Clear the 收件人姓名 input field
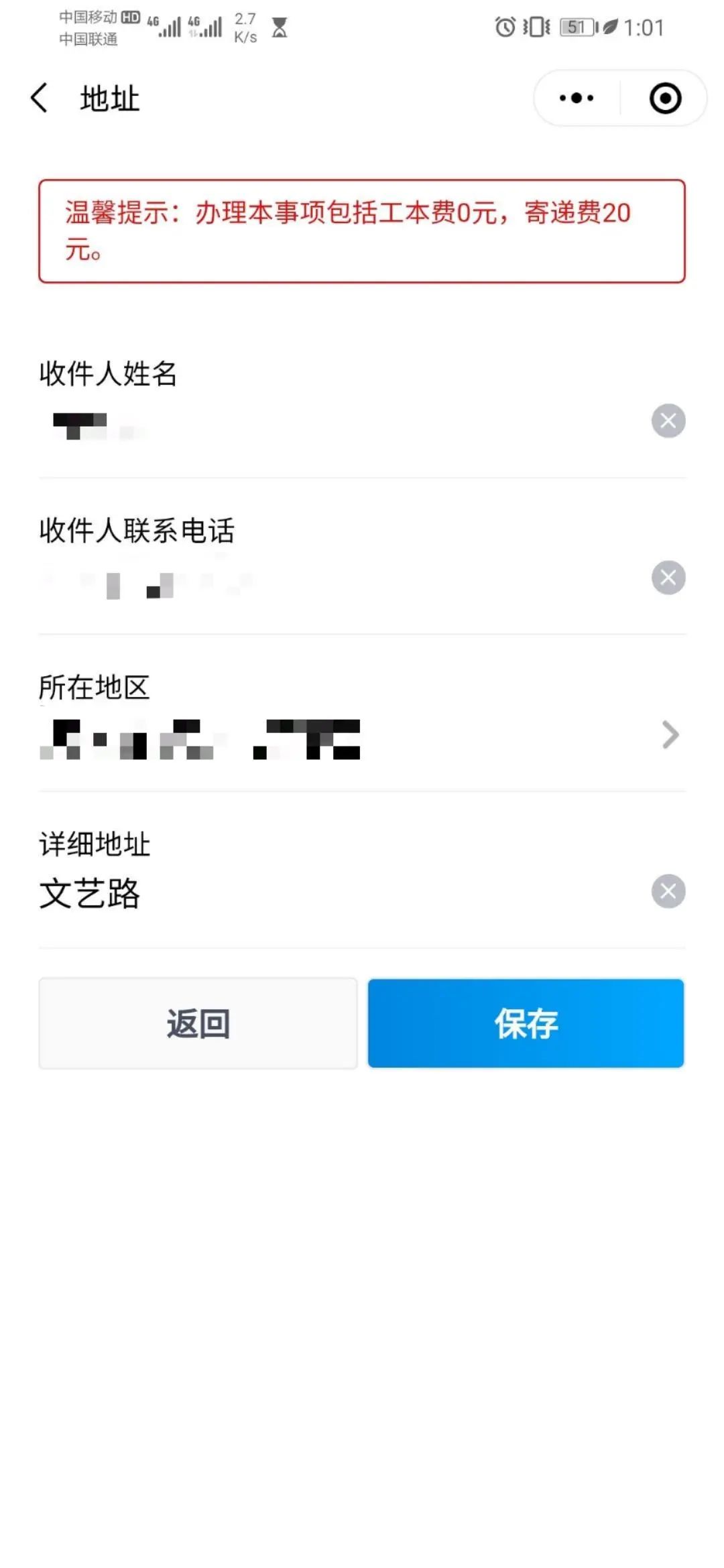 pyautogui.click(x=667, y=421)
